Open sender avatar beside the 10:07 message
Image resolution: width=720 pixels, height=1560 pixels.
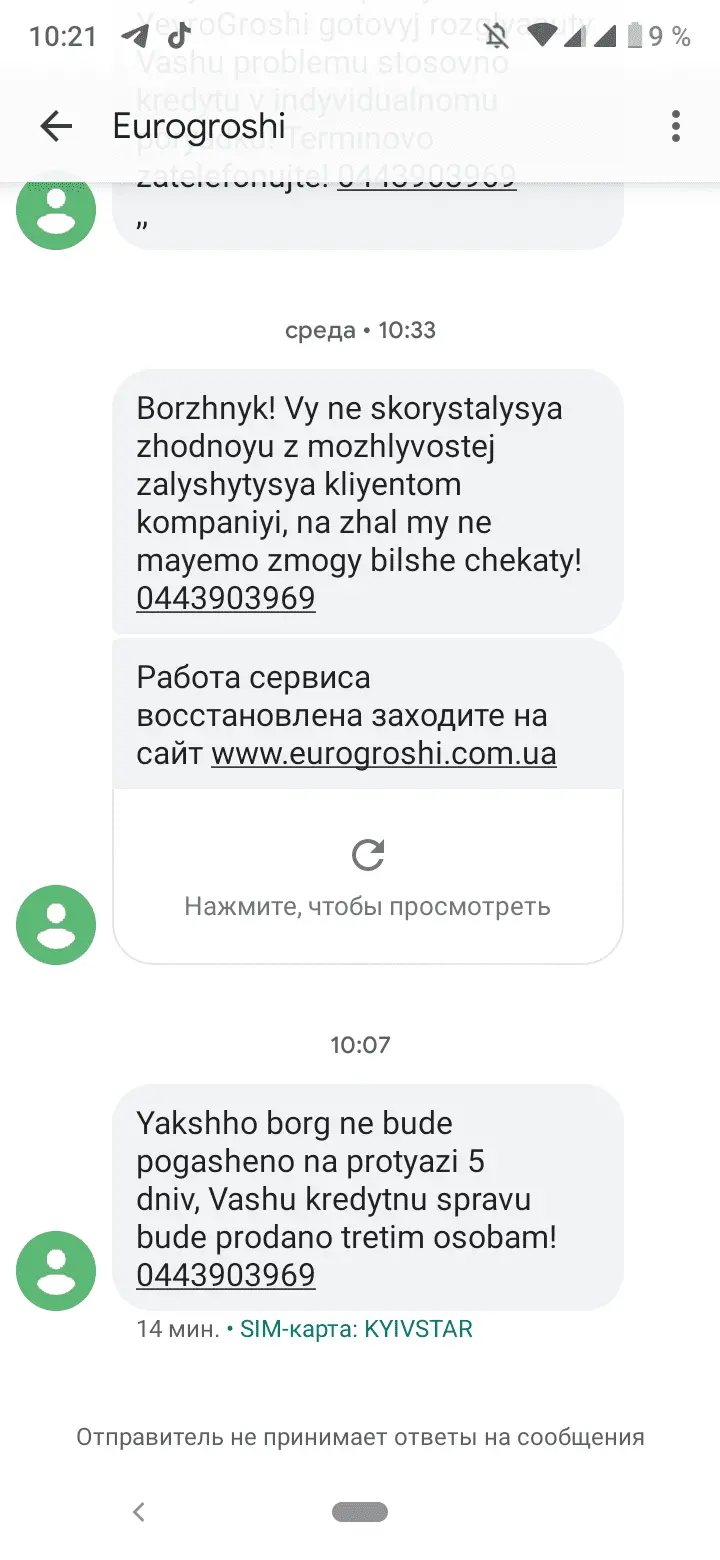pyautogui.click(x=56, y=1270)
